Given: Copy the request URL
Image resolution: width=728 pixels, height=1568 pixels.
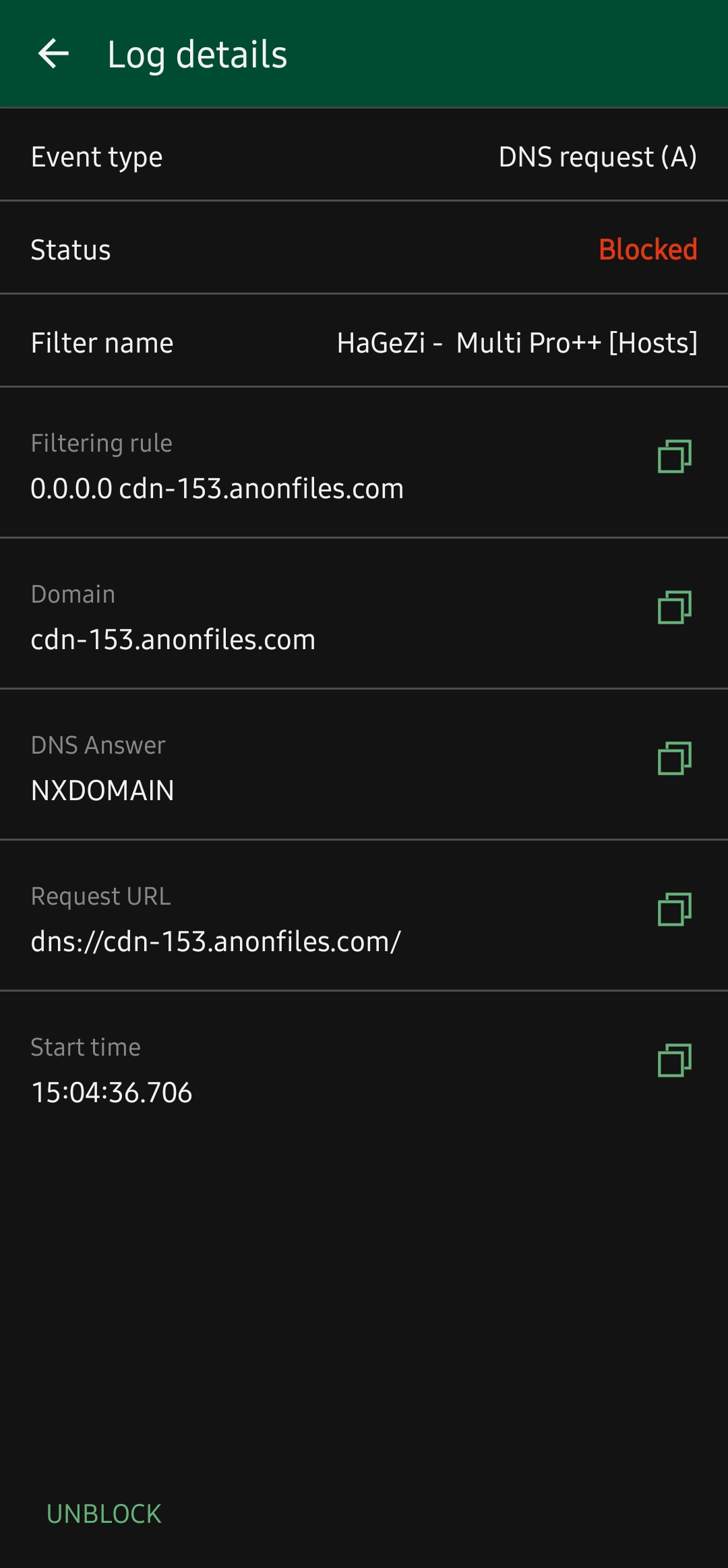Looking at the screenshot, I should [675, 910].
